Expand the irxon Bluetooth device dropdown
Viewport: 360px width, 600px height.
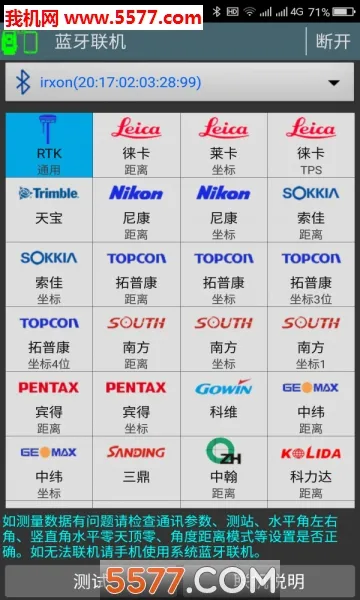179,82
